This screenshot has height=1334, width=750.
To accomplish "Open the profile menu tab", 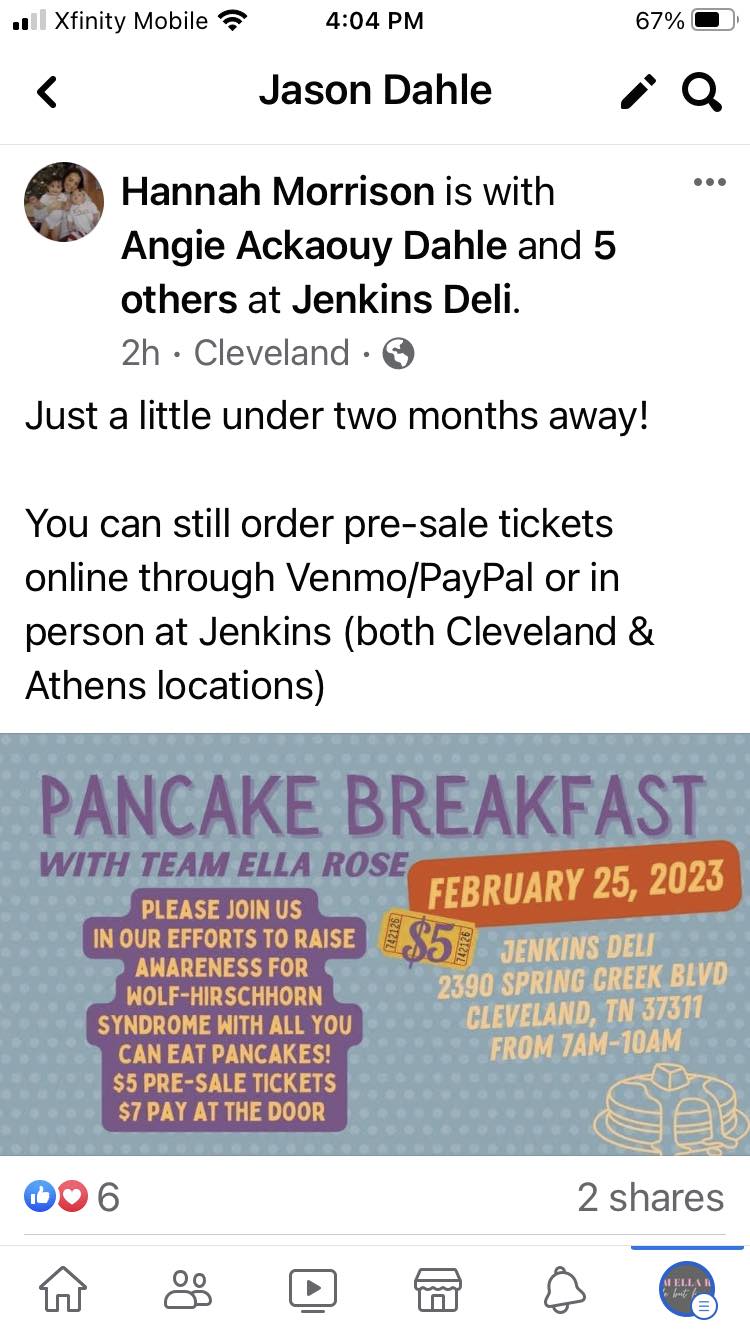I will [x=688, y=1290].
